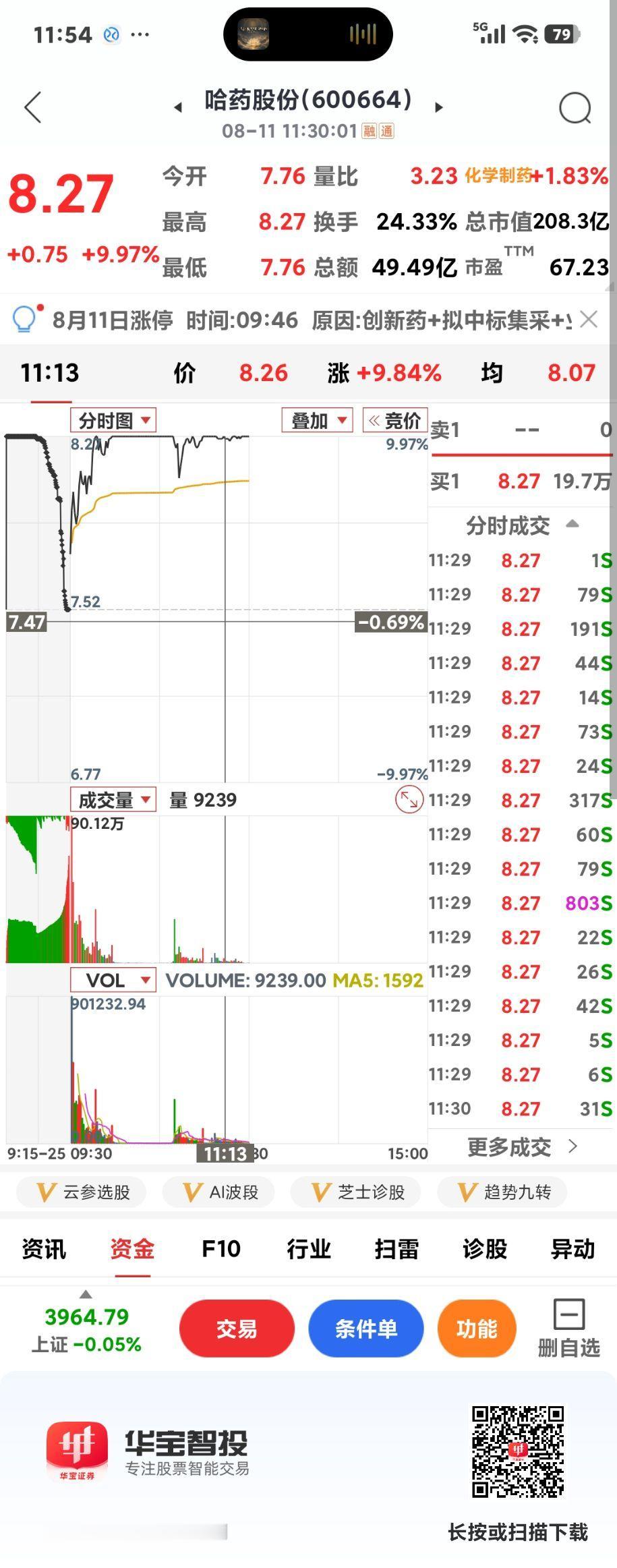Image resolution: width=617 pixels, height=1568 pixels.
Task: Expand the chart to full screen
Action: [x=409, y=800]
